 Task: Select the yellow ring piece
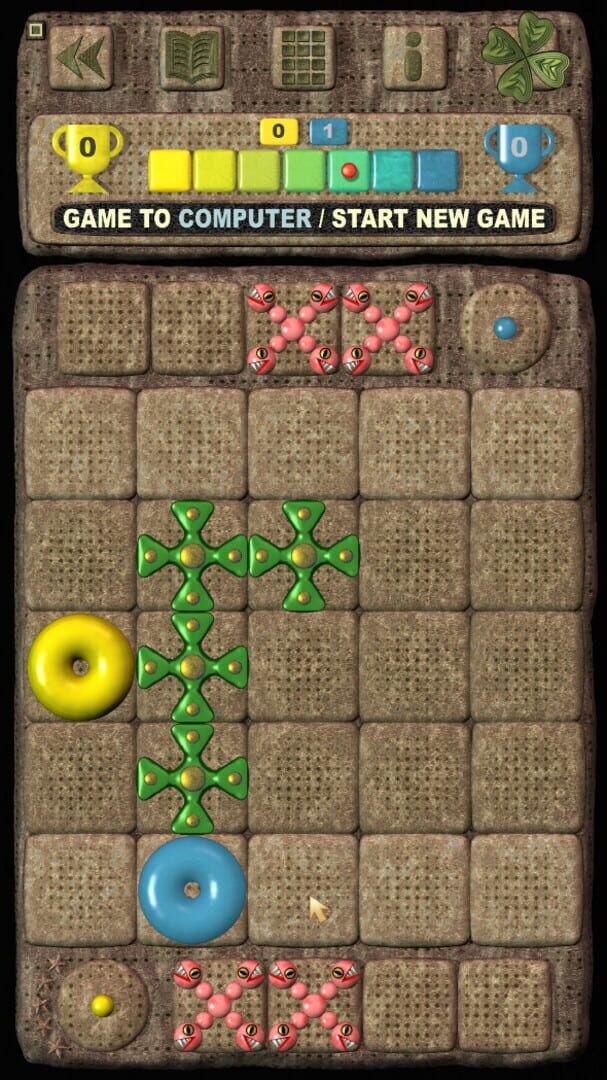tap(81, 667)
